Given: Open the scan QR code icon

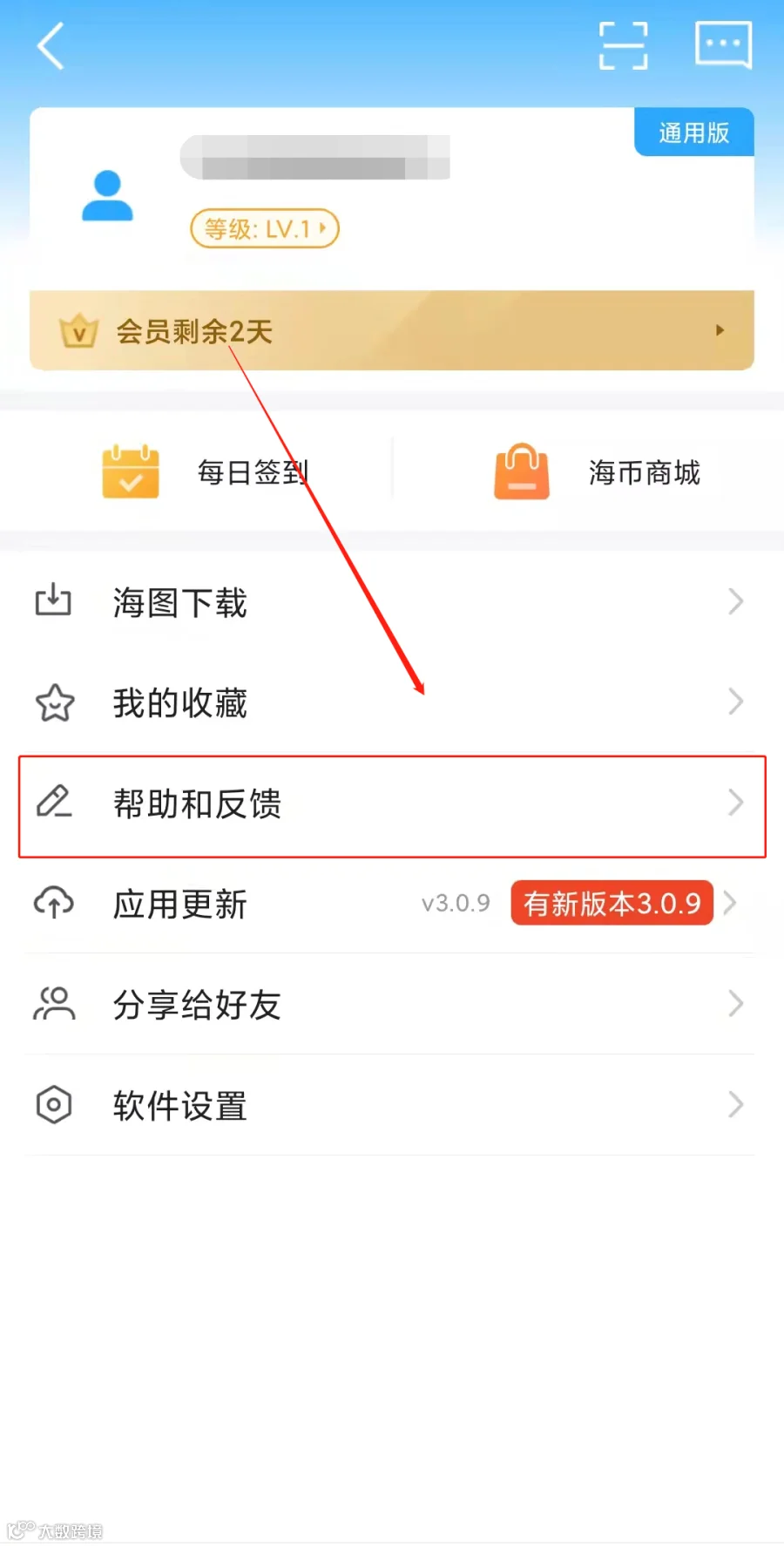Looking at the screenshot, I should click(624, 45).
